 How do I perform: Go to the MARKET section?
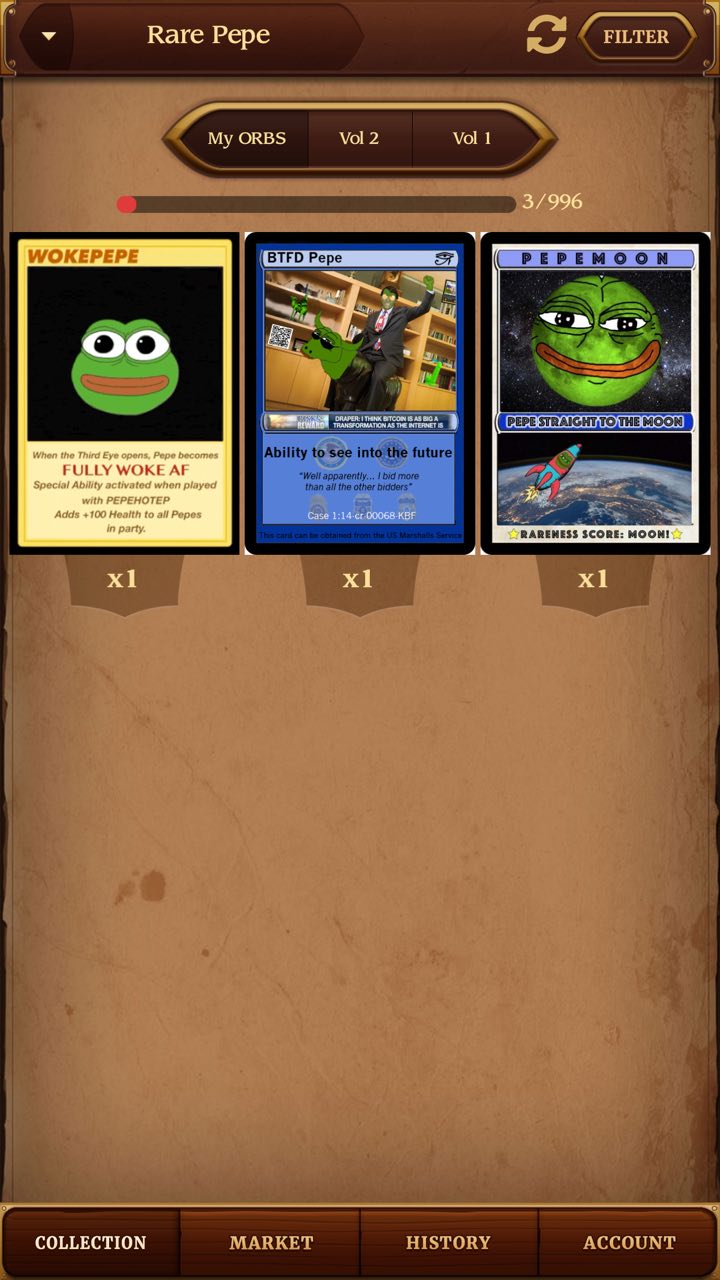point(271,1243)
